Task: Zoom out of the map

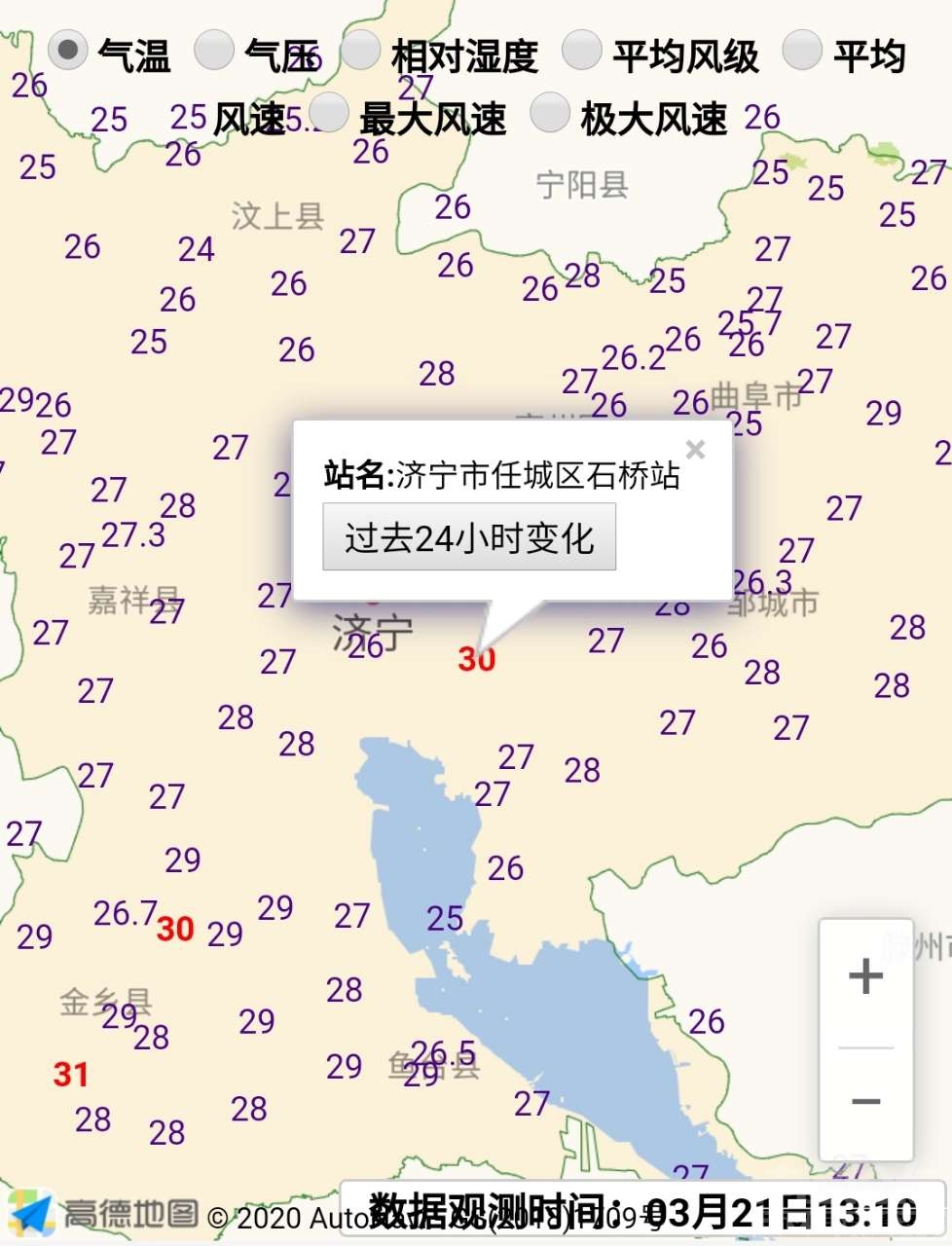Action: click(865, 1102)
